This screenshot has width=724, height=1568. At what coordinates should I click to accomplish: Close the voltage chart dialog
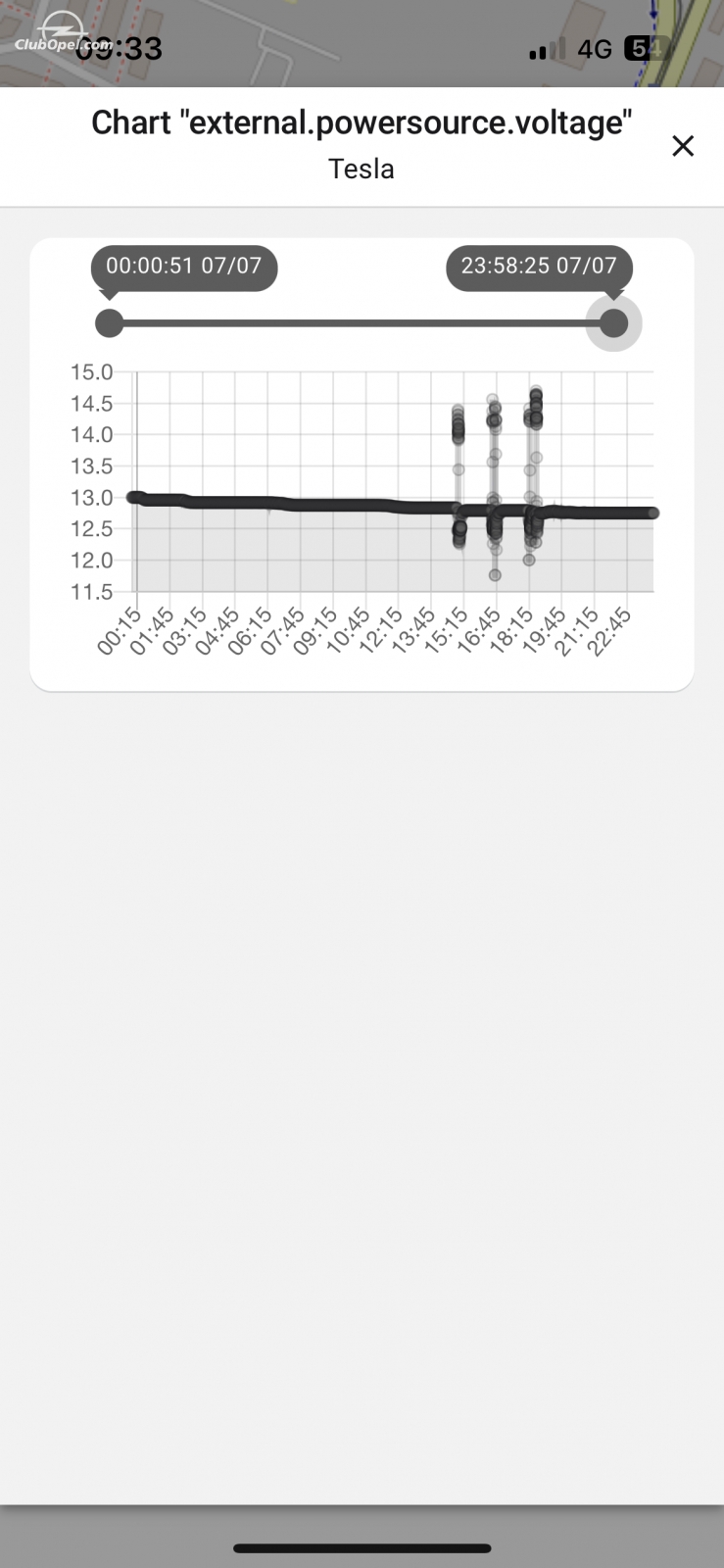pos(683,146)
